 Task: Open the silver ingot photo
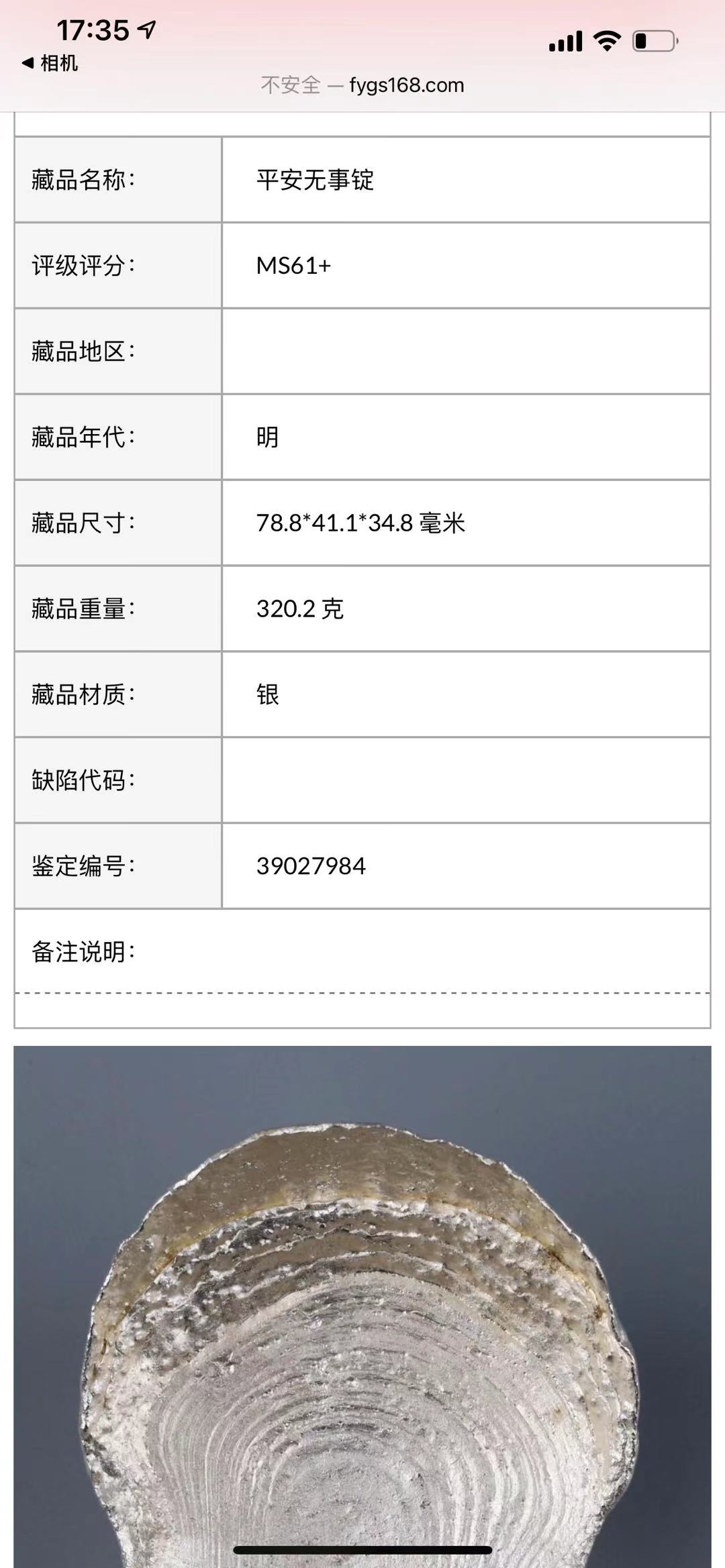point(362,1306)
